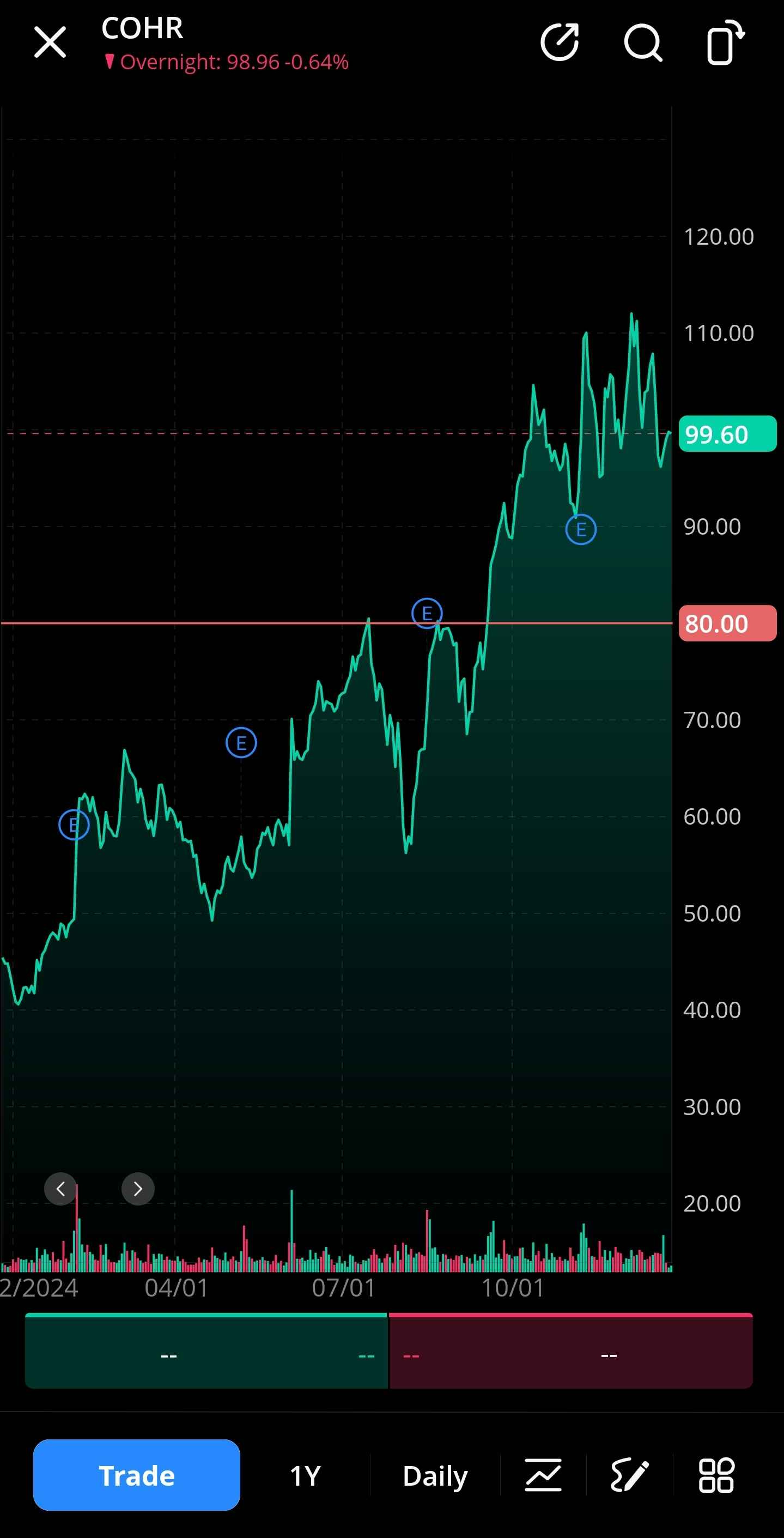This screenshot has width=784, height=1538.
Task: Search for another stock symbol
Action: pos(643,43)
